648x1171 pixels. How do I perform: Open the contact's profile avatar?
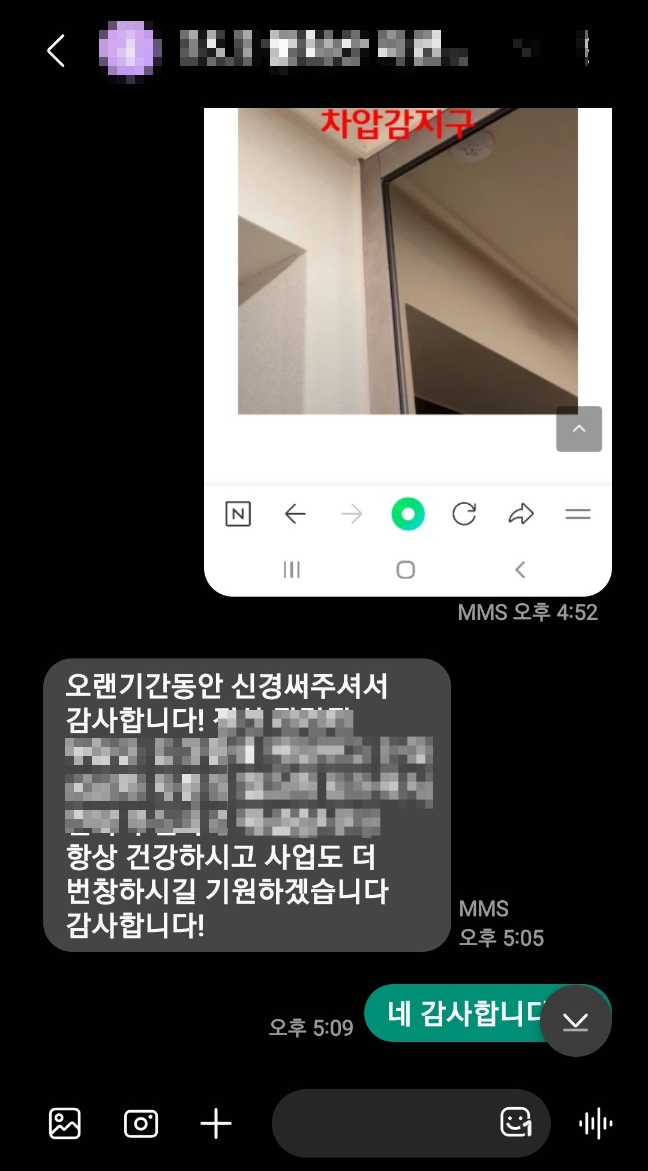click(129, 49)
